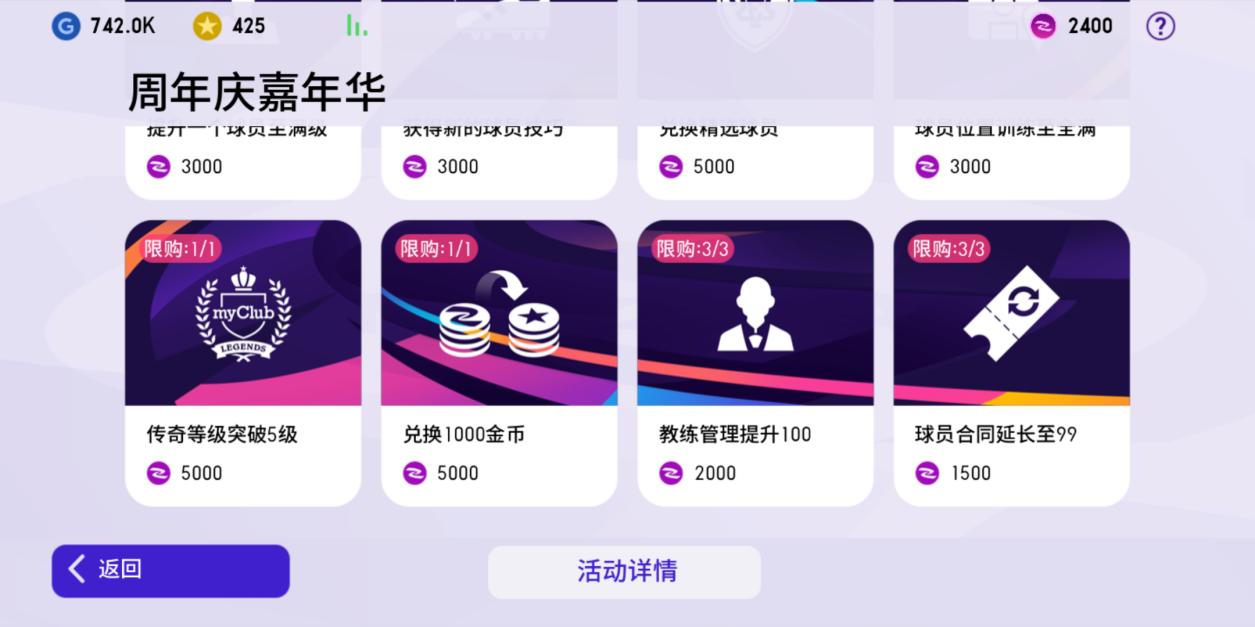
Task: Tap the 返回 back button
Action: pyautogui.click(x=171, y=571)
